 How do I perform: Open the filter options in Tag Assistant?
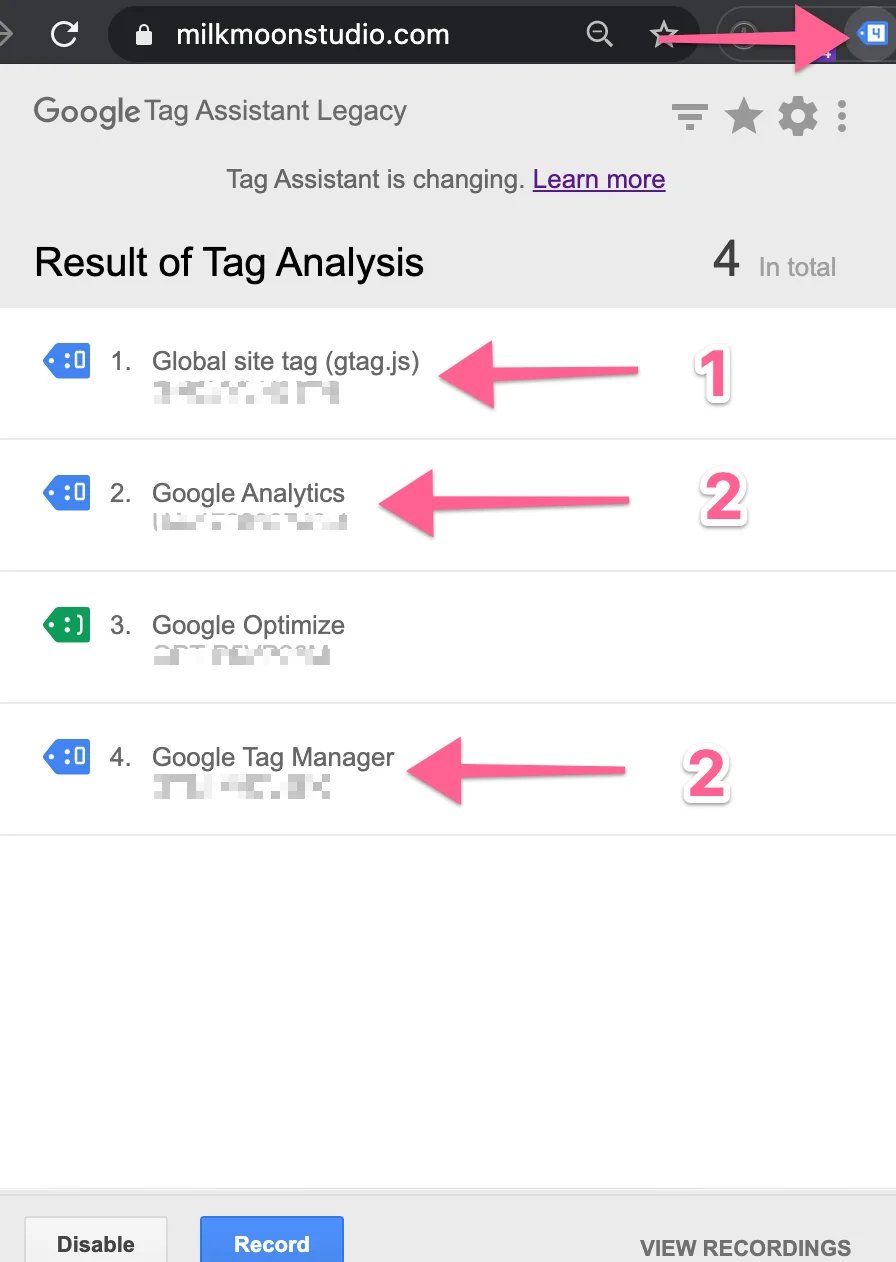689,116
